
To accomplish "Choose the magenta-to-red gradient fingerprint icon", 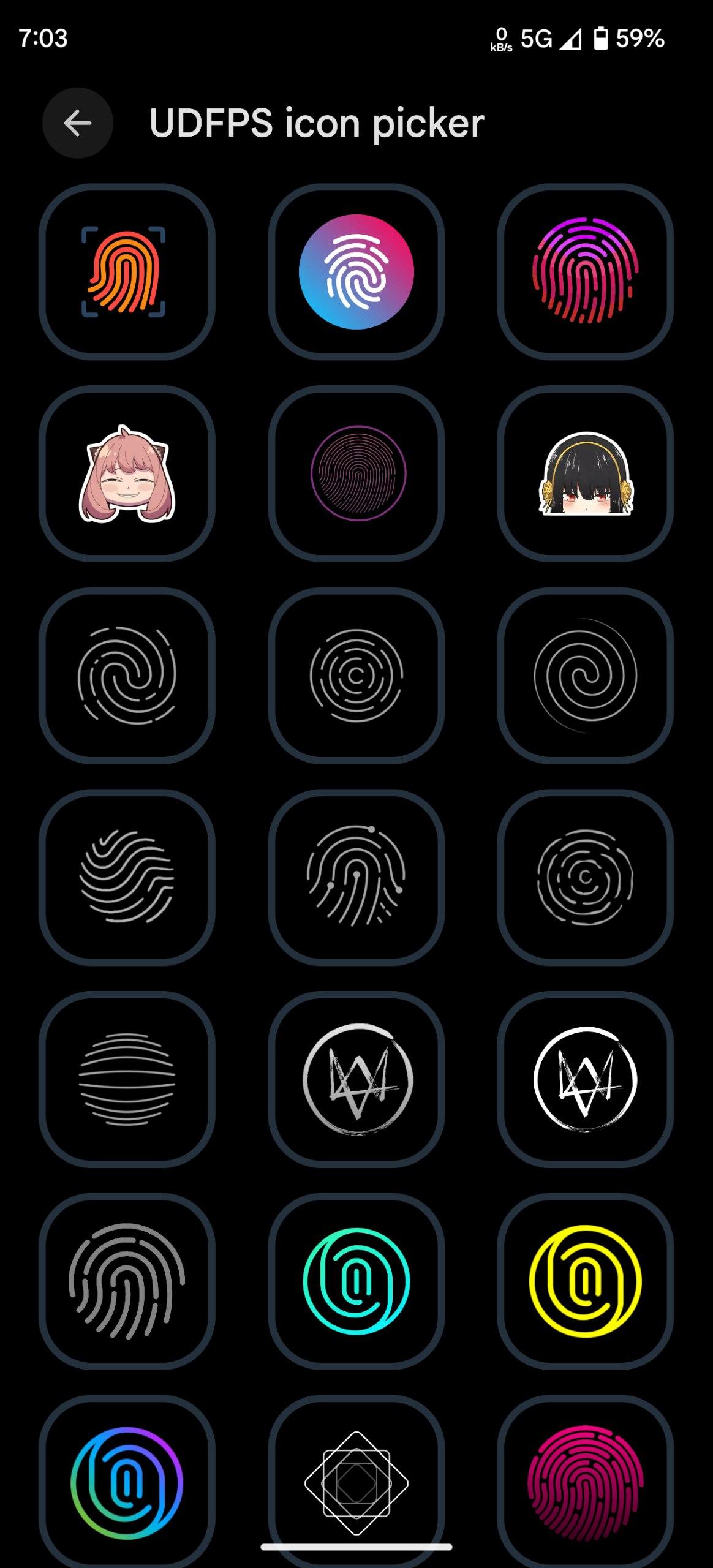I will pyautogui.click(x=585, y=271).
